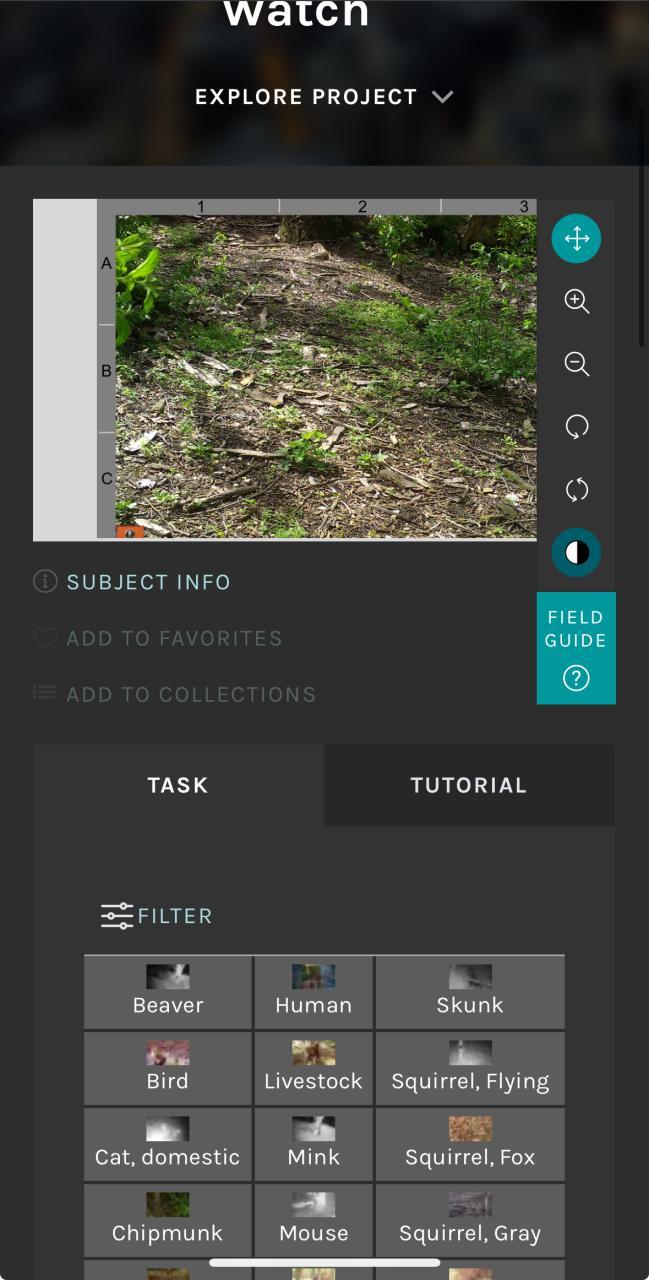Open the Field Guide

pos(576,648)
